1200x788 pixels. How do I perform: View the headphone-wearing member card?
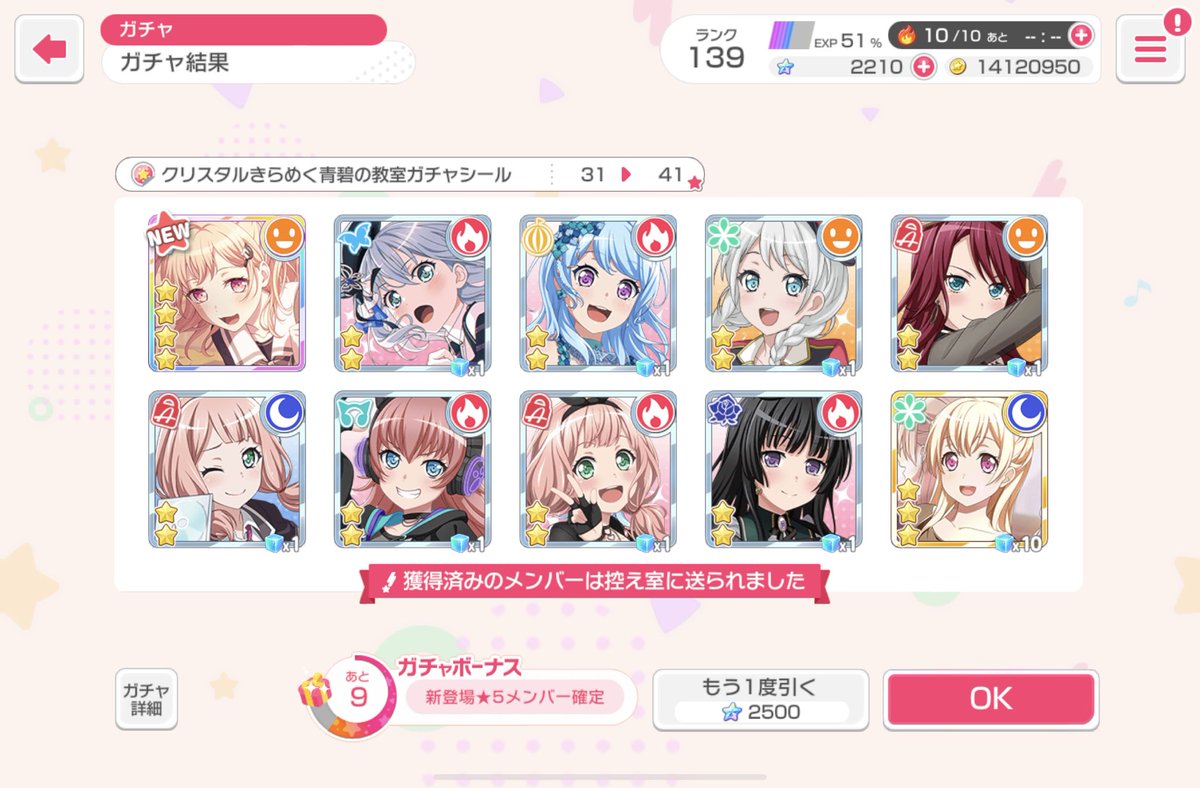click(x=412, y=469)
